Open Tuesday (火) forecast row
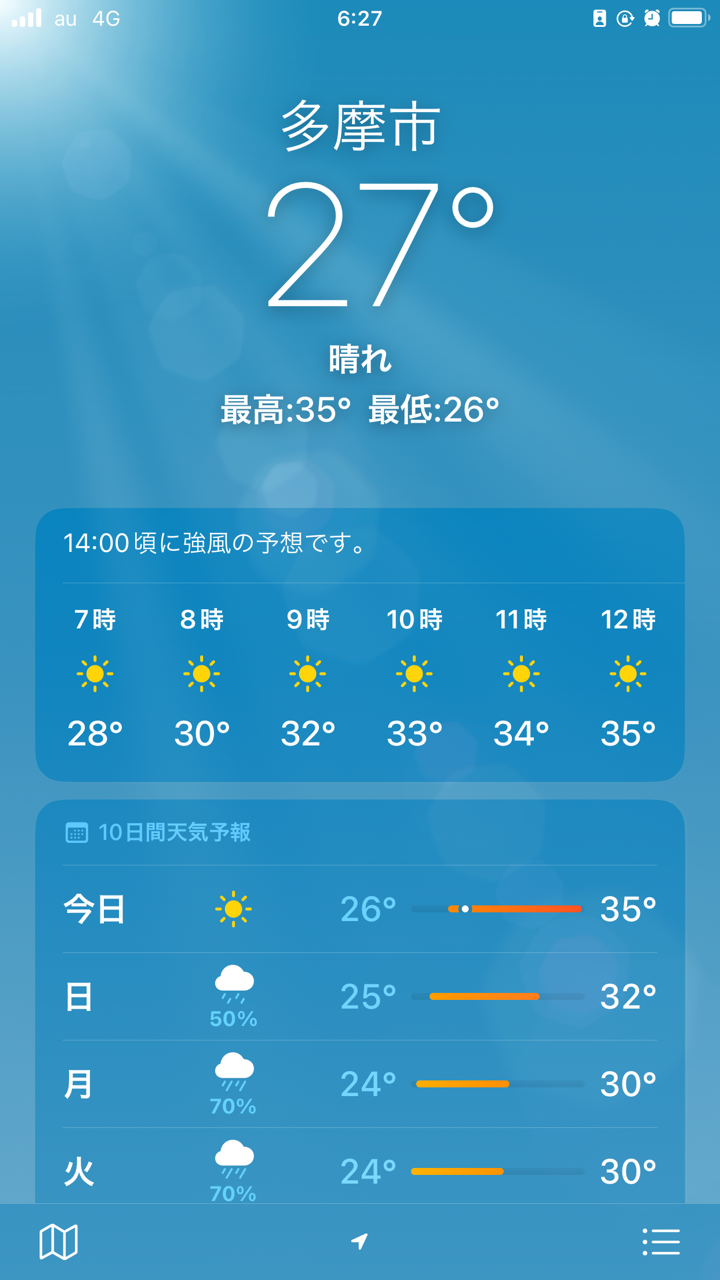This screenshot has width=720, height=1280. (360, 1170)
